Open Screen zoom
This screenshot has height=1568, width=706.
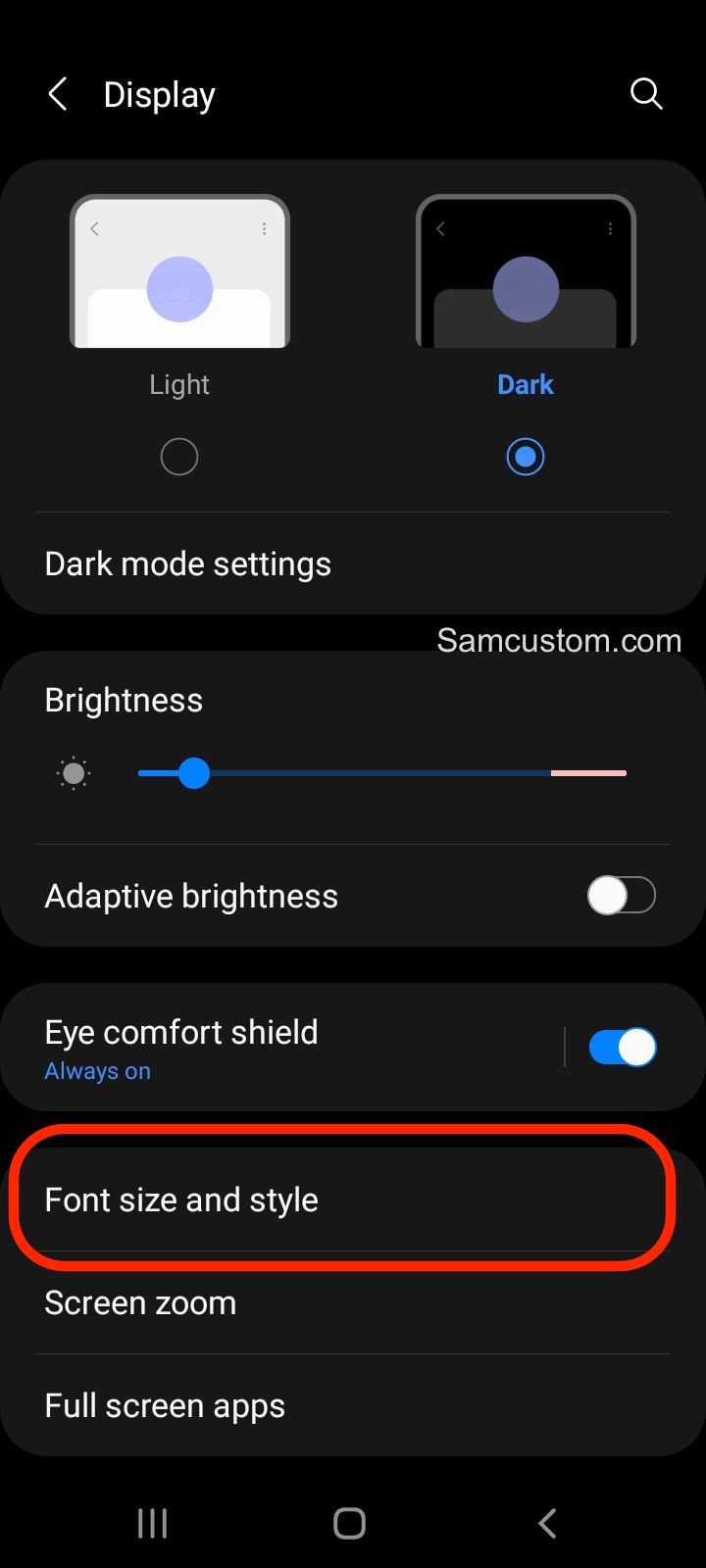click(x=353, y=1302)
